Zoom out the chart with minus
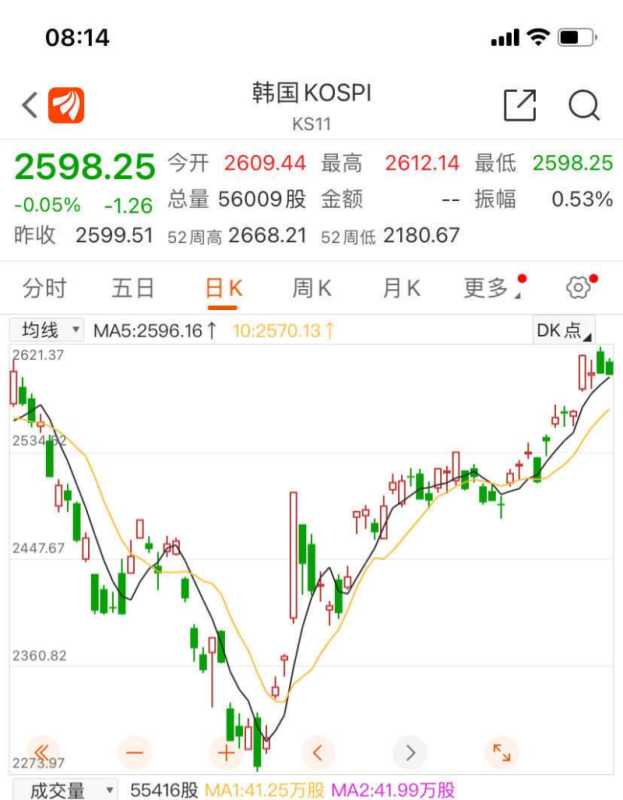The height and width of the screenshot is (800, 623). coord(135,752)
